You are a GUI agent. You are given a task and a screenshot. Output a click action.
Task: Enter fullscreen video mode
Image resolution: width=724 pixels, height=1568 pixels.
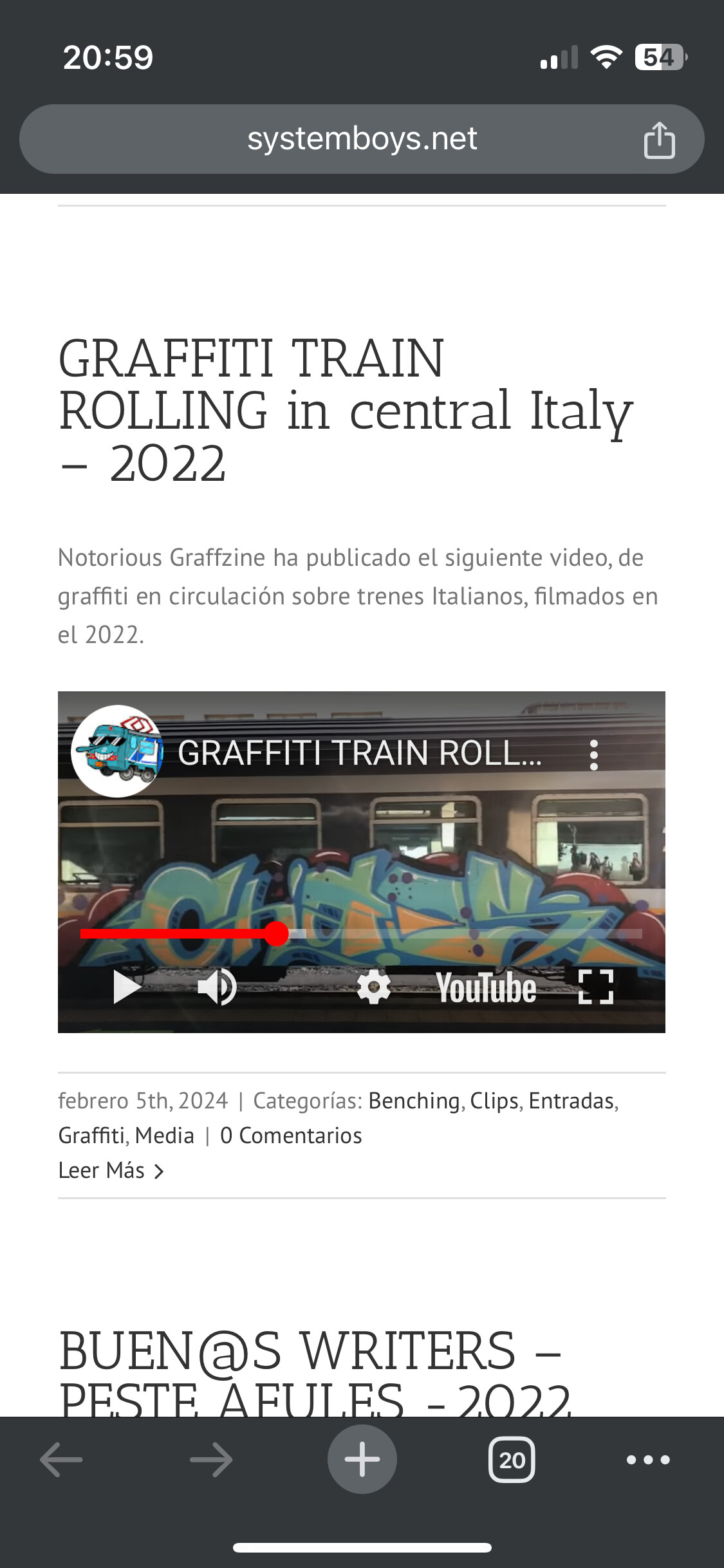596,987
